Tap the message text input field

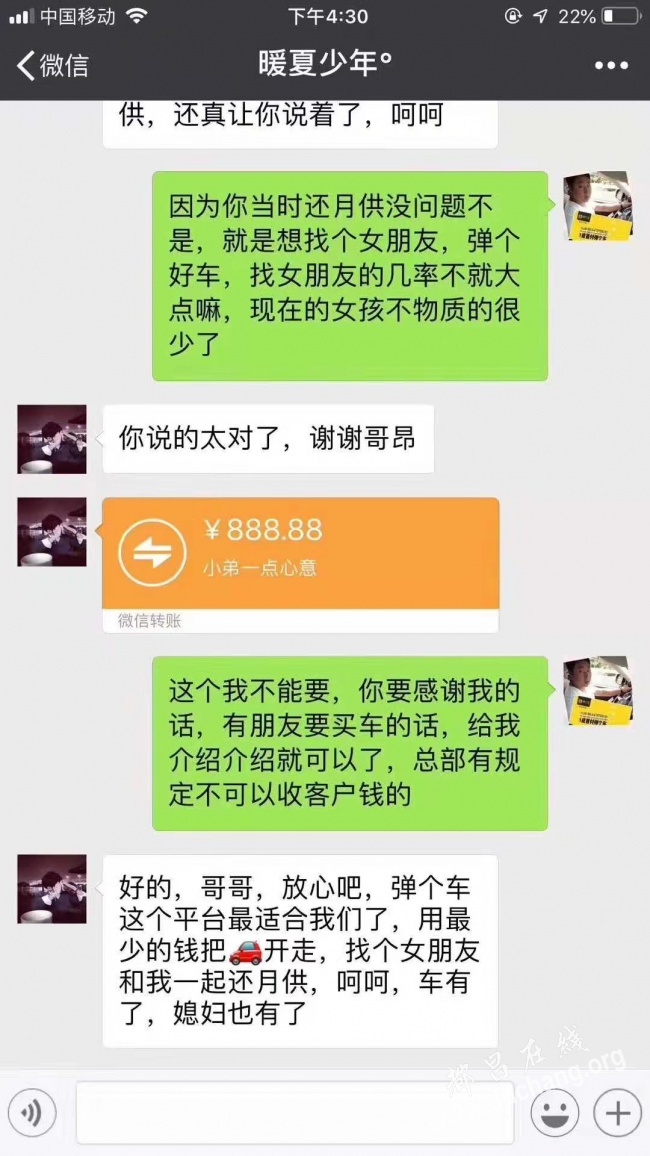(295, 1112)
